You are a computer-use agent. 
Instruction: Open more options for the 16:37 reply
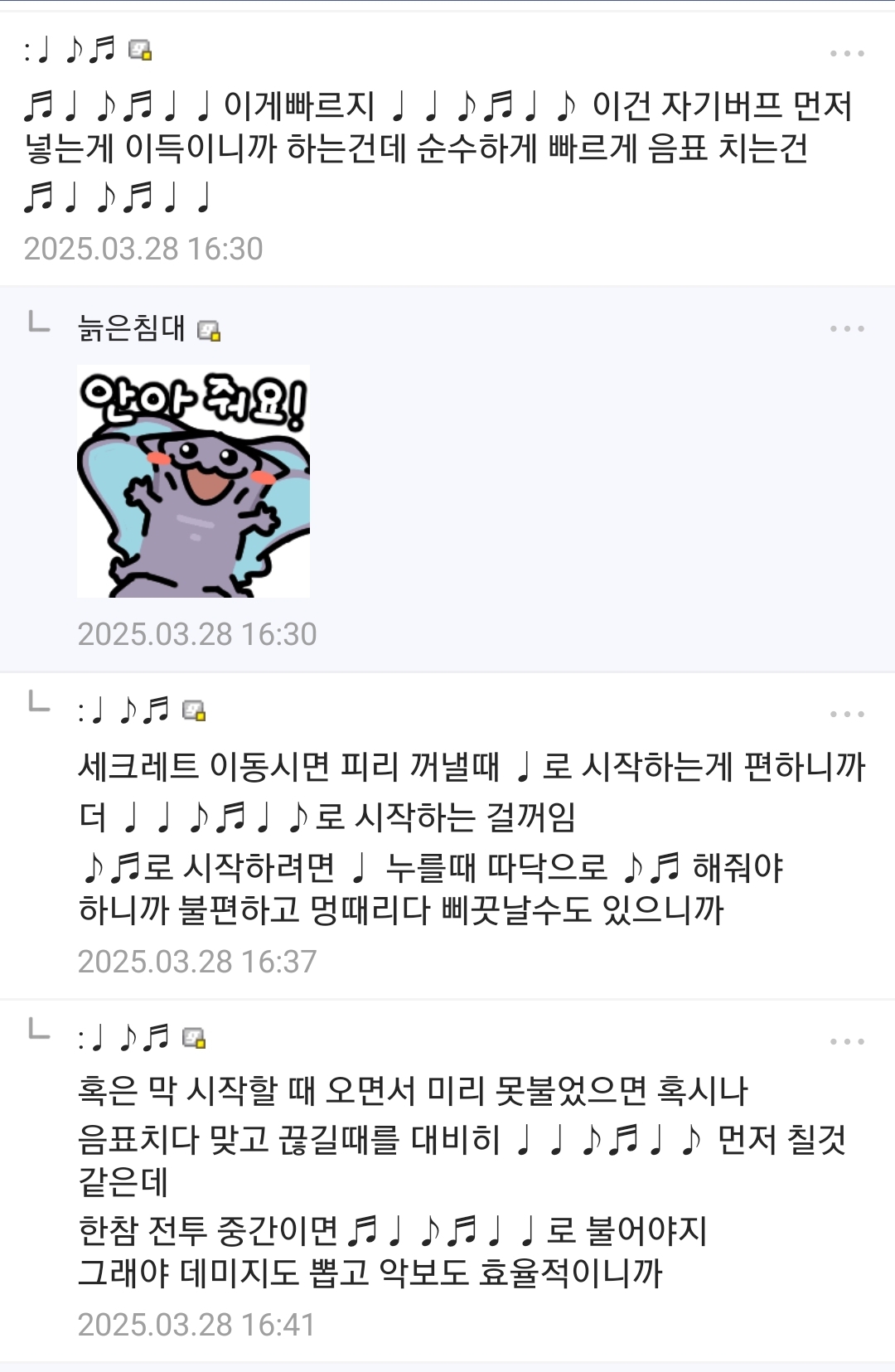tap(846, 714)
